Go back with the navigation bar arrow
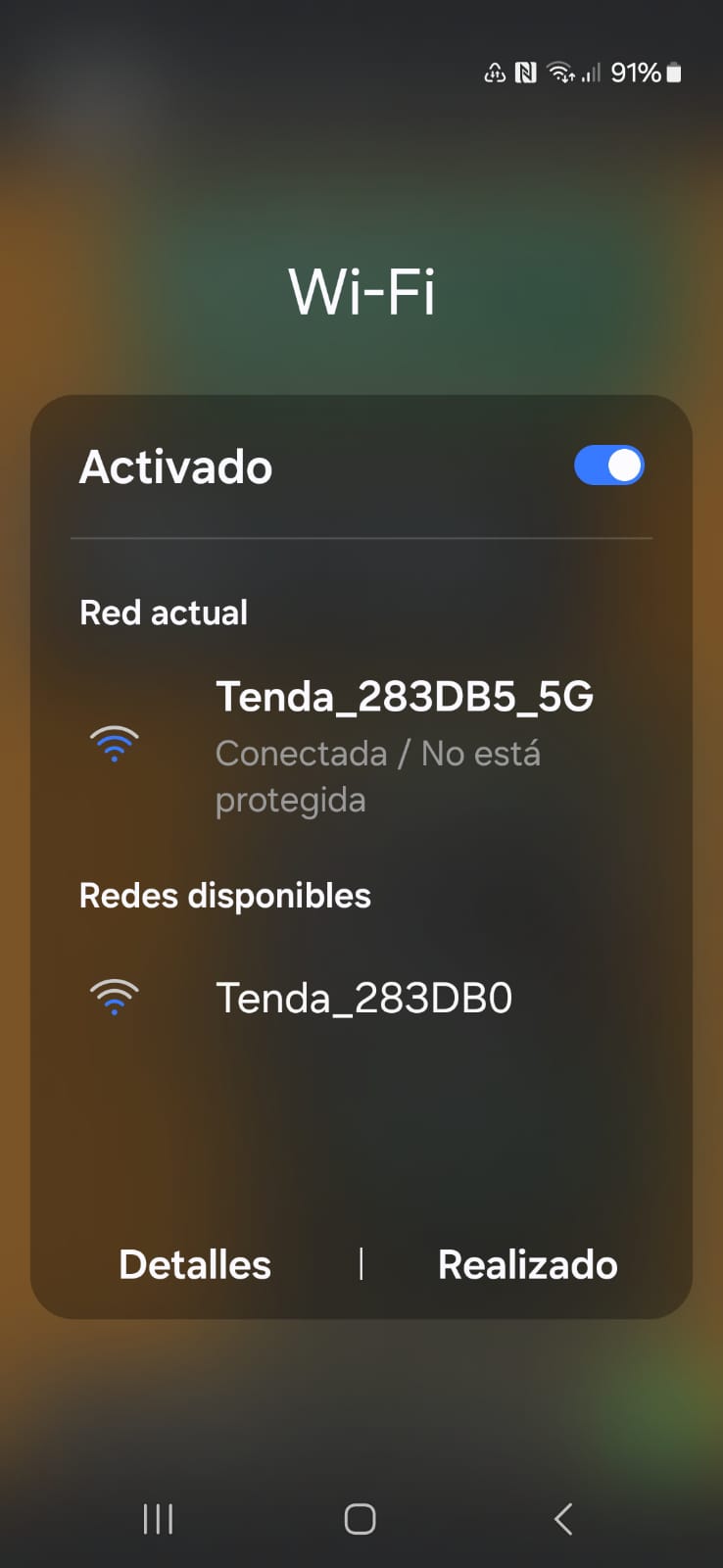Image resolution: width=723 pixels, height=1568 pixels. click(x=563, y=1519)
